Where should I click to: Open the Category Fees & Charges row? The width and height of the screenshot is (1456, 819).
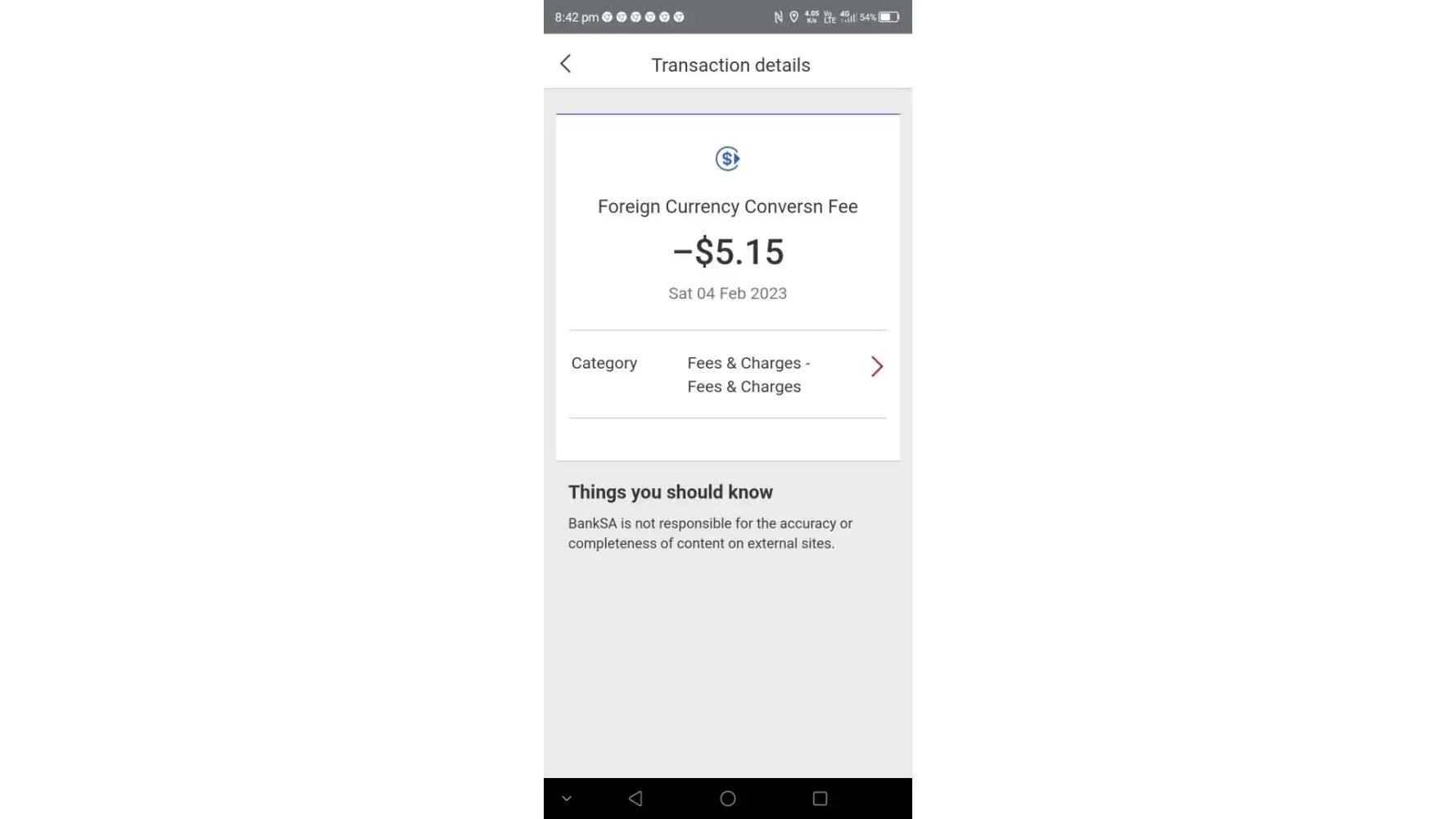point(727,374)
